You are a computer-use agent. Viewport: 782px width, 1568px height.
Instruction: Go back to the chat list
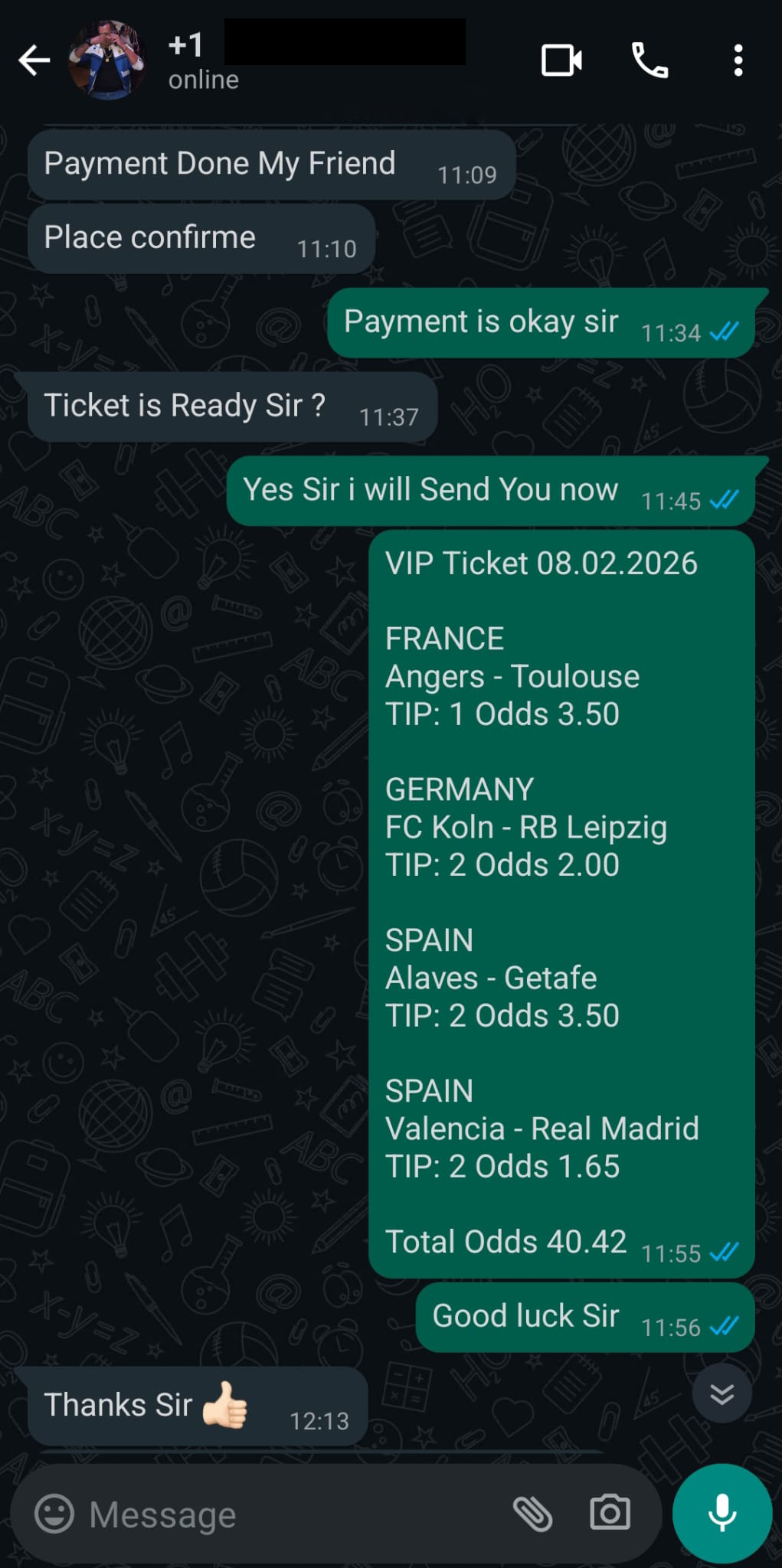[34, 60]
